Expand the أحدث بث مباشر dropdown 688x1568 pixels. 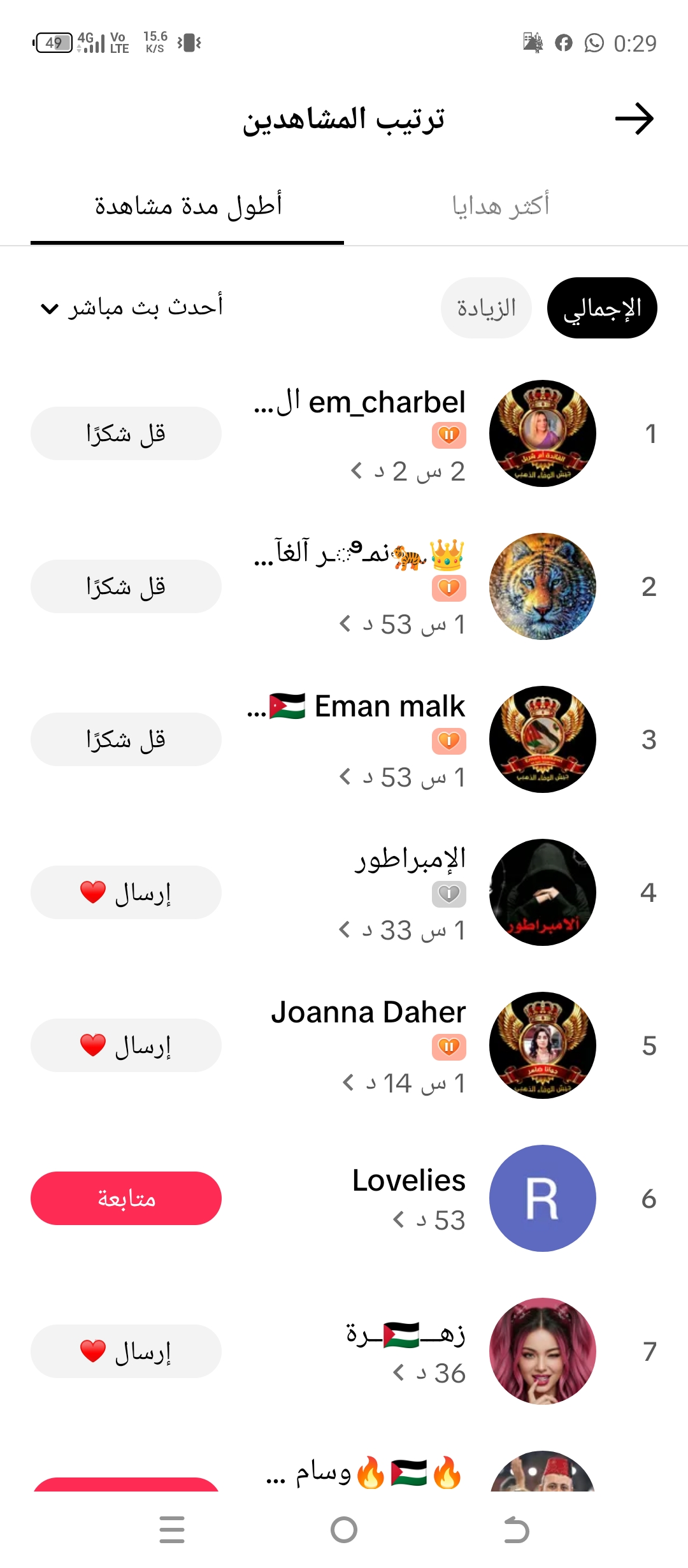click(x=132, y=308)
